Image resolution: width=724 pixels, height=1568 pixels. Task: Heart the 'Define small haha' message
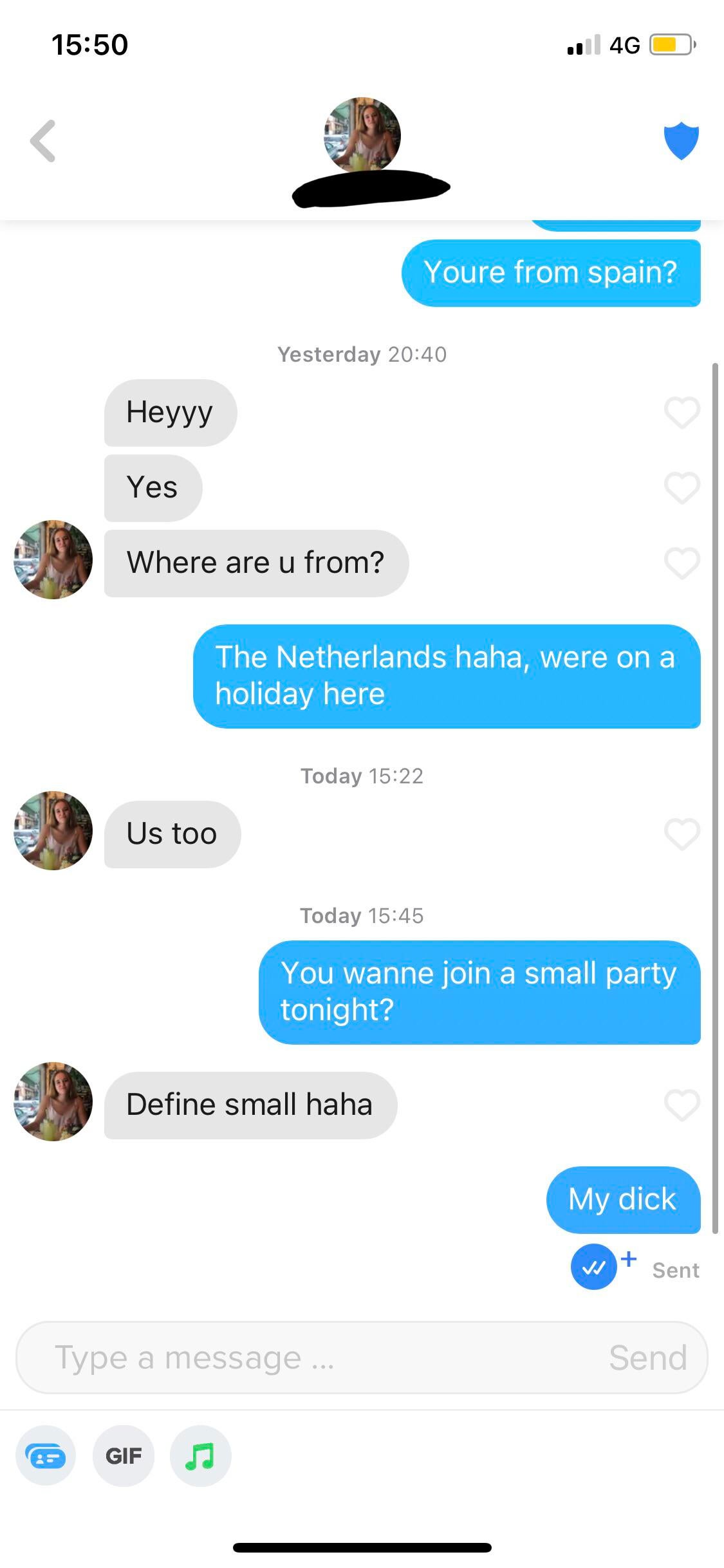[682, 1105]
